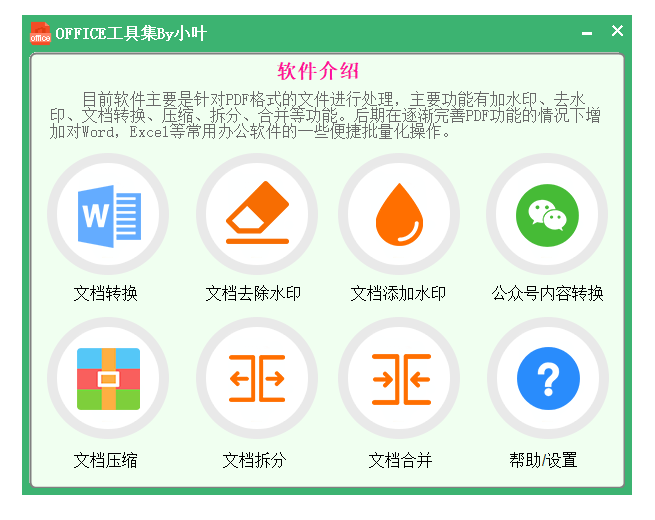Open the 文档拆分 document split tool
This screenshot has width=655, height=520.
(256, 379)
